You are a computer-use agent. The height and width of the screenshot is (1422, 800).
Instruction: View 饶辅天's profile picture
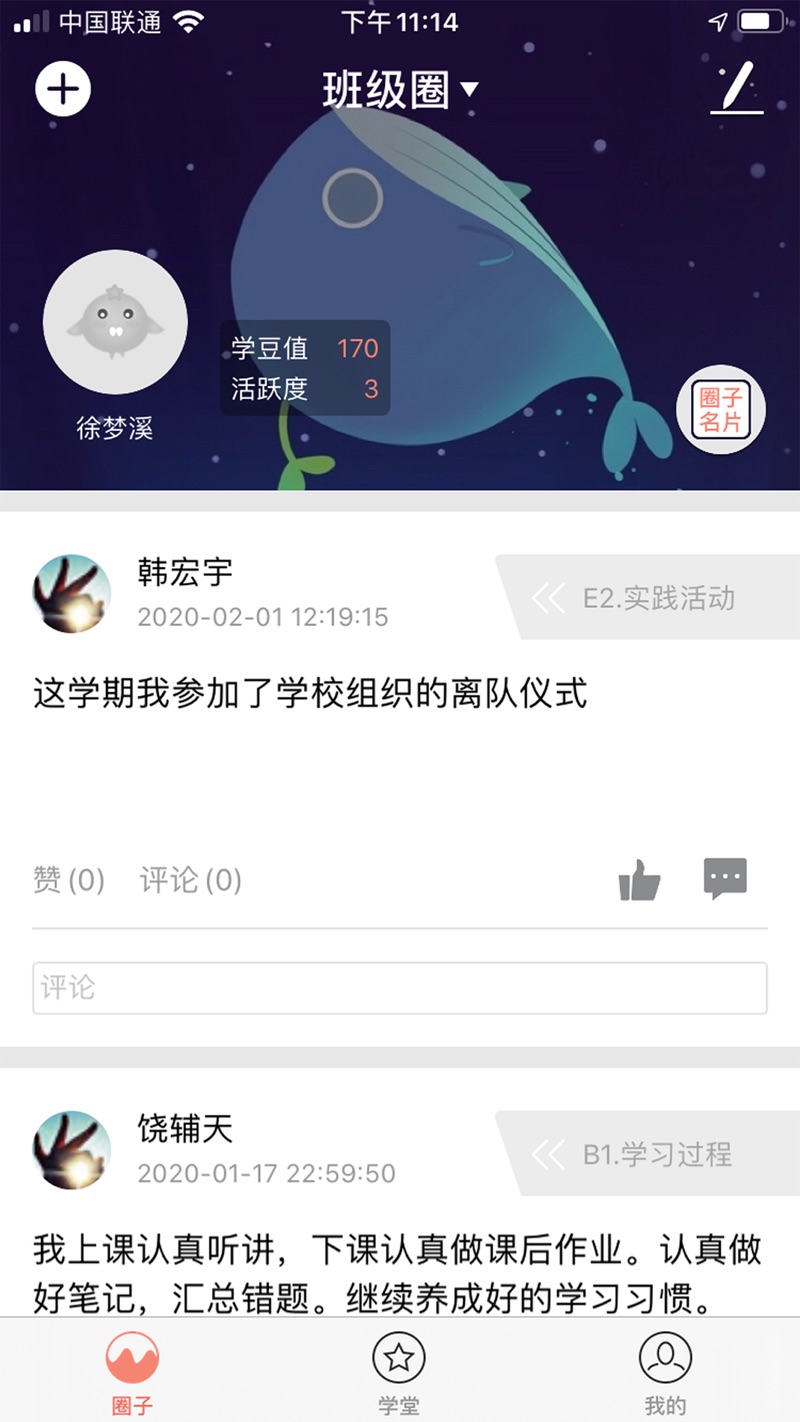[71, 1150]
